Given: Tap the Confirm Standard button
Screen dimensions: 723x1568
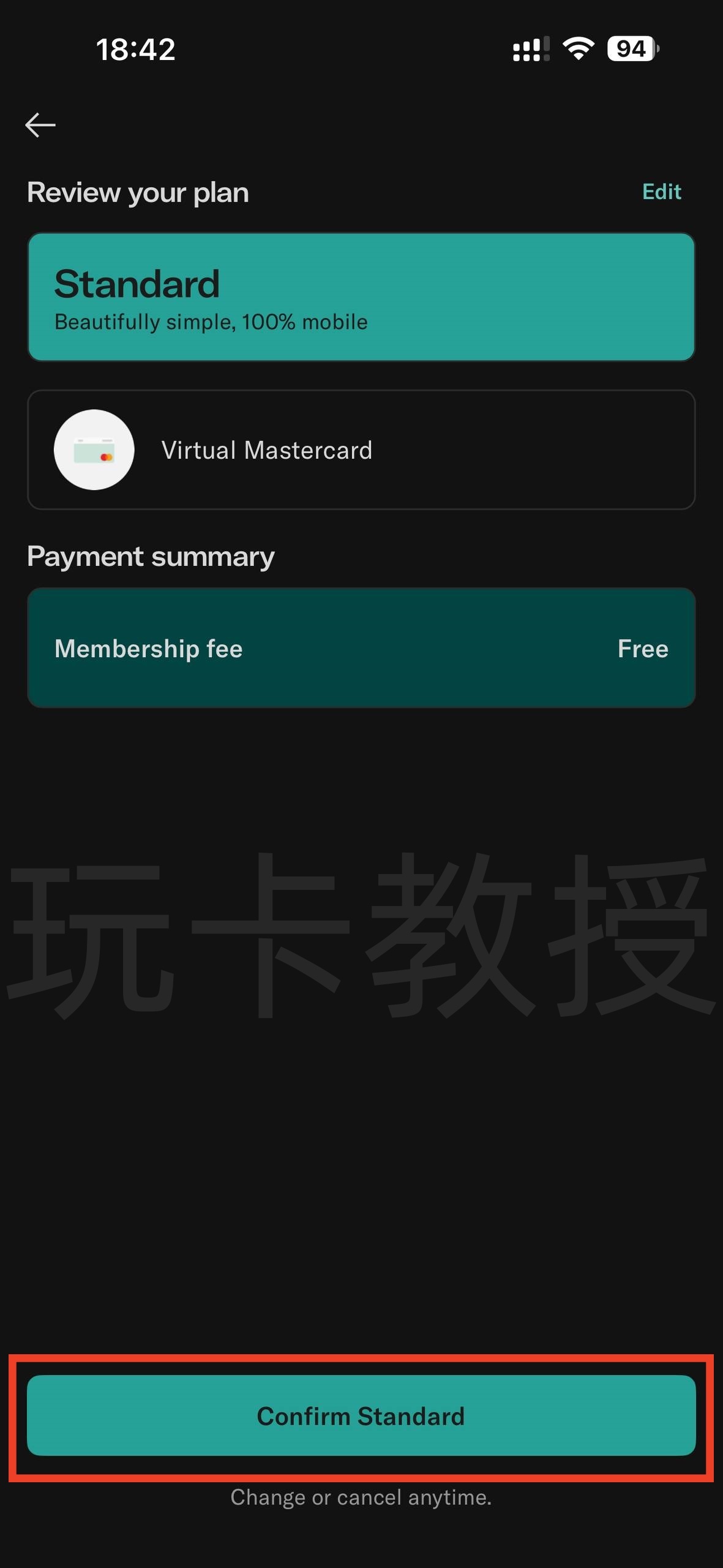Looking at the screenshot, I should click(x=361, y=1416).
